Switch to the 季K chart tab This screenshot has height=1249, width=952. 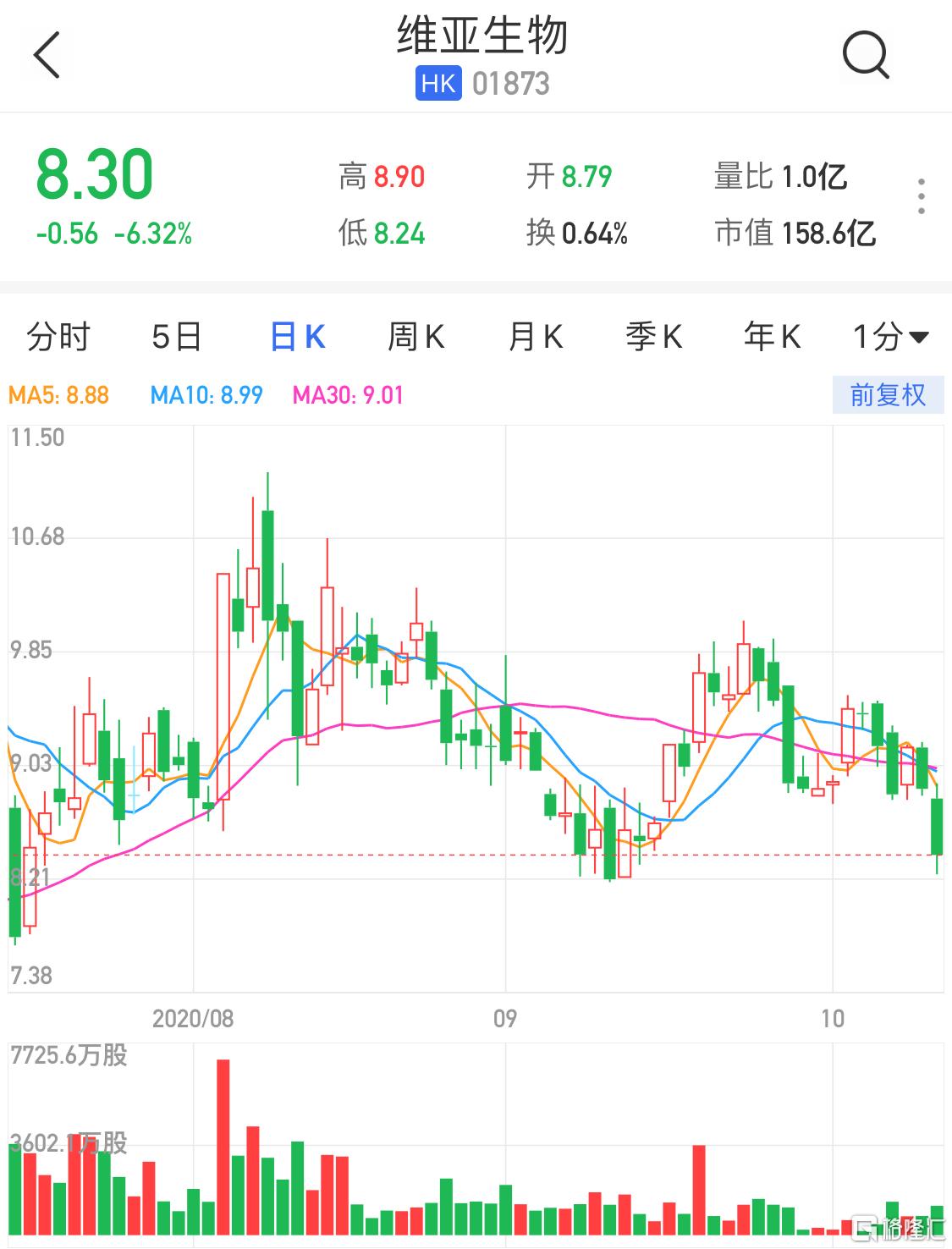click(x=653, y=337)
